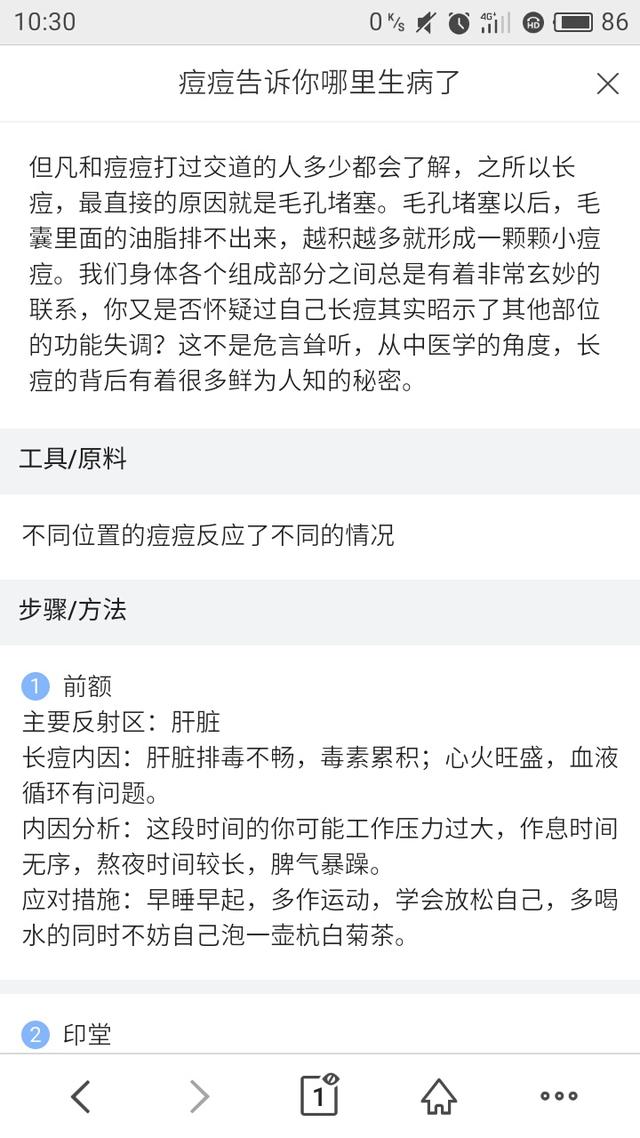Open the three-dot more options menu

[559, 1096]
